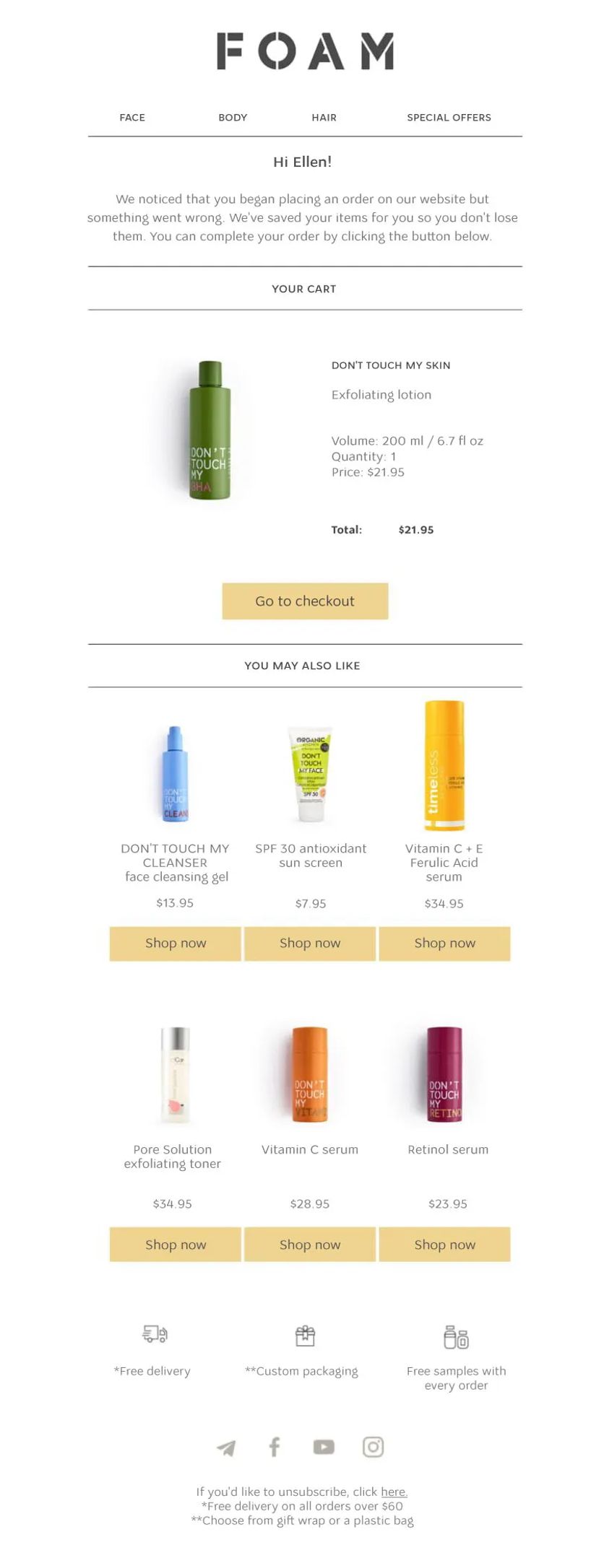Shop now for Vitamin C serum
Screen dimensions: 604x1568
pyautogui.click(x=310, y=1244)
